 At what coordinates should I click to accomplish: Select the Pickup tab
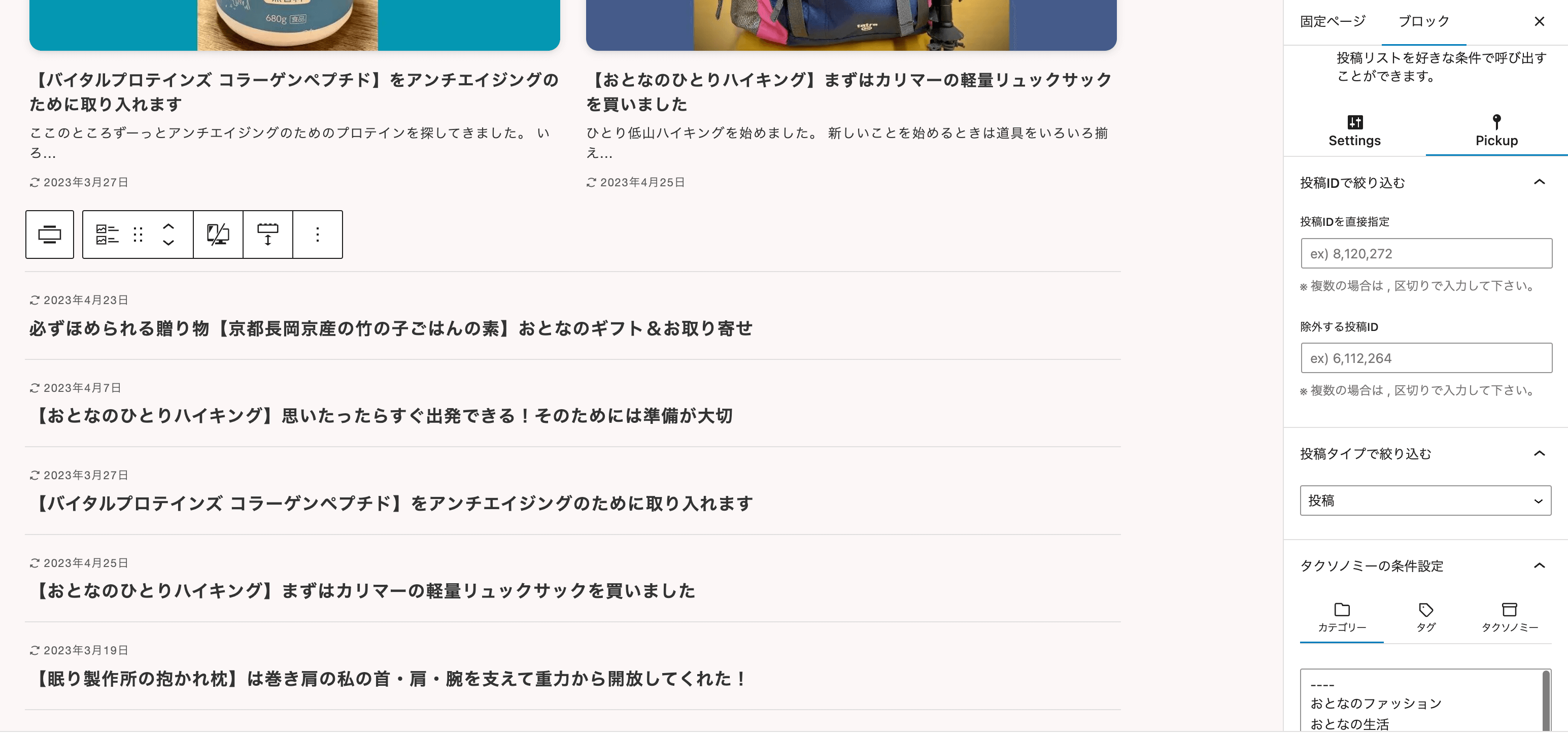click(x=1496, y=131)
